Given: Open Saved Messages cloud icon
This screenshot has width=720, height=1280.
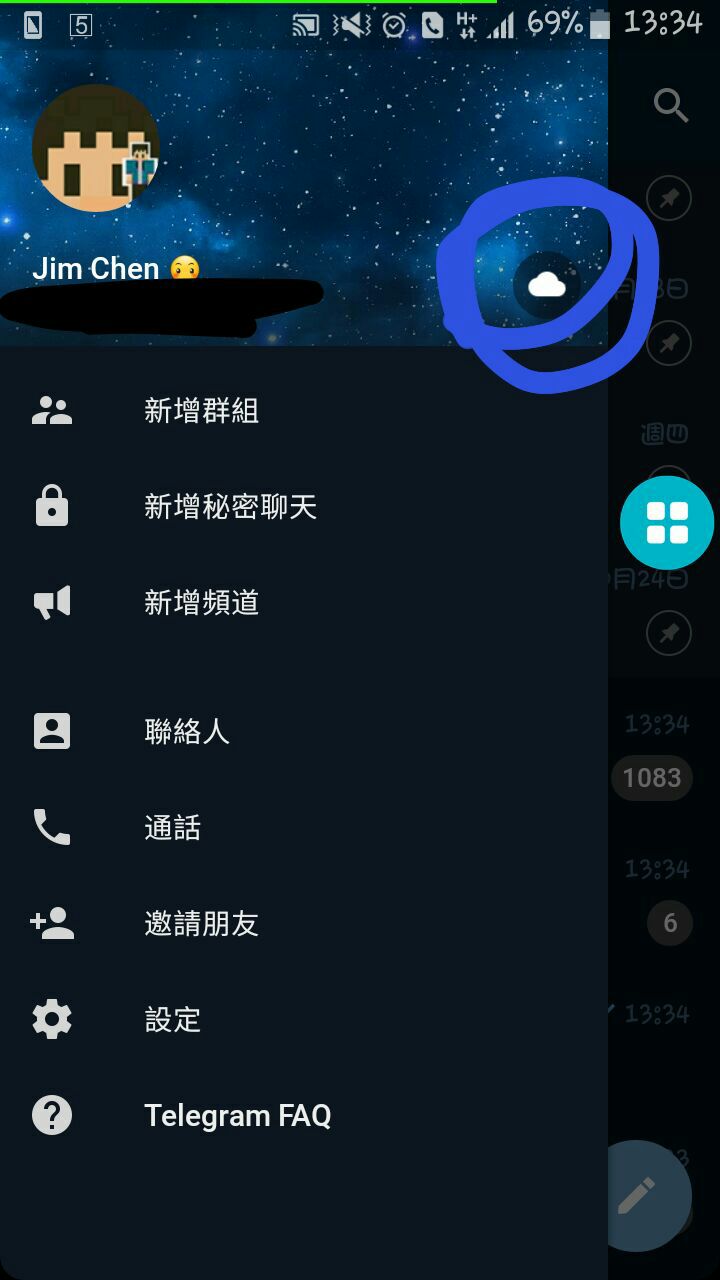Looking at the screenshot, I should pos(546,286).
